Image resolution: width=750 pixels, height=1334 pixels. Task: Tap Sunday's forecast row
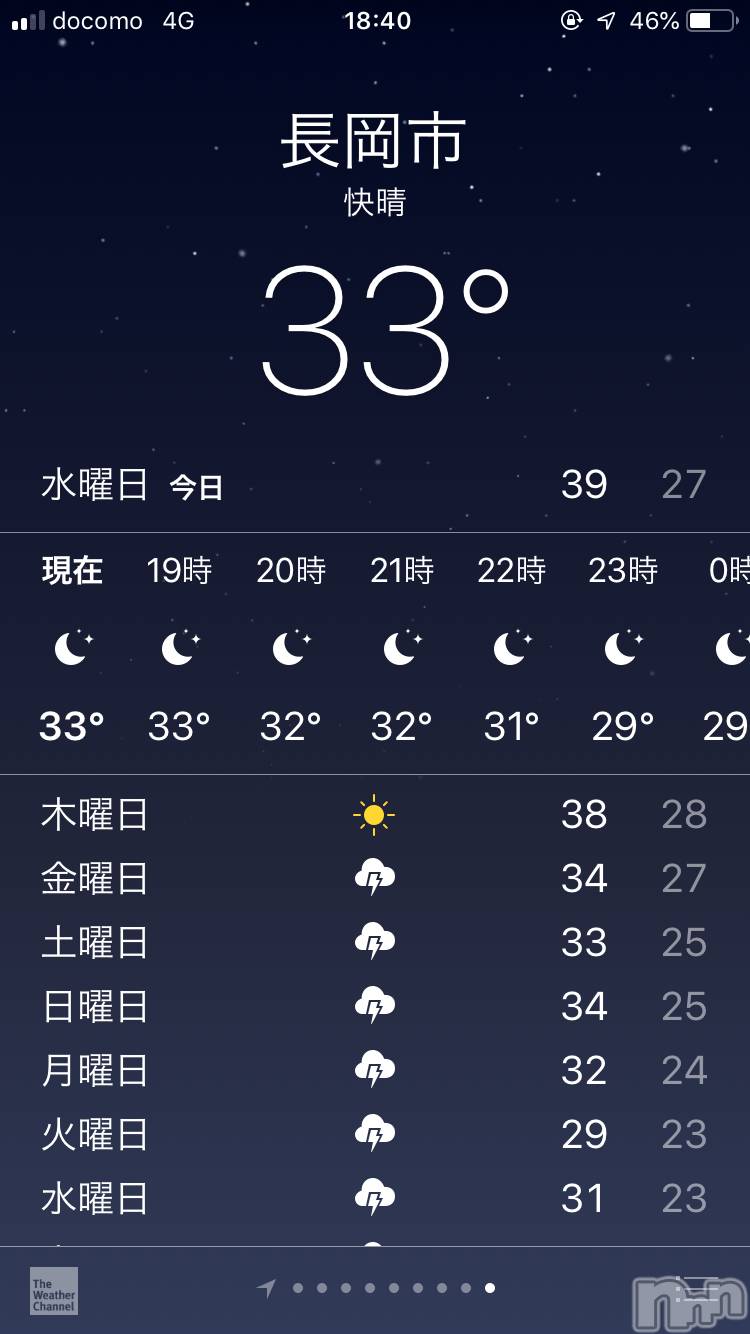375,1006
